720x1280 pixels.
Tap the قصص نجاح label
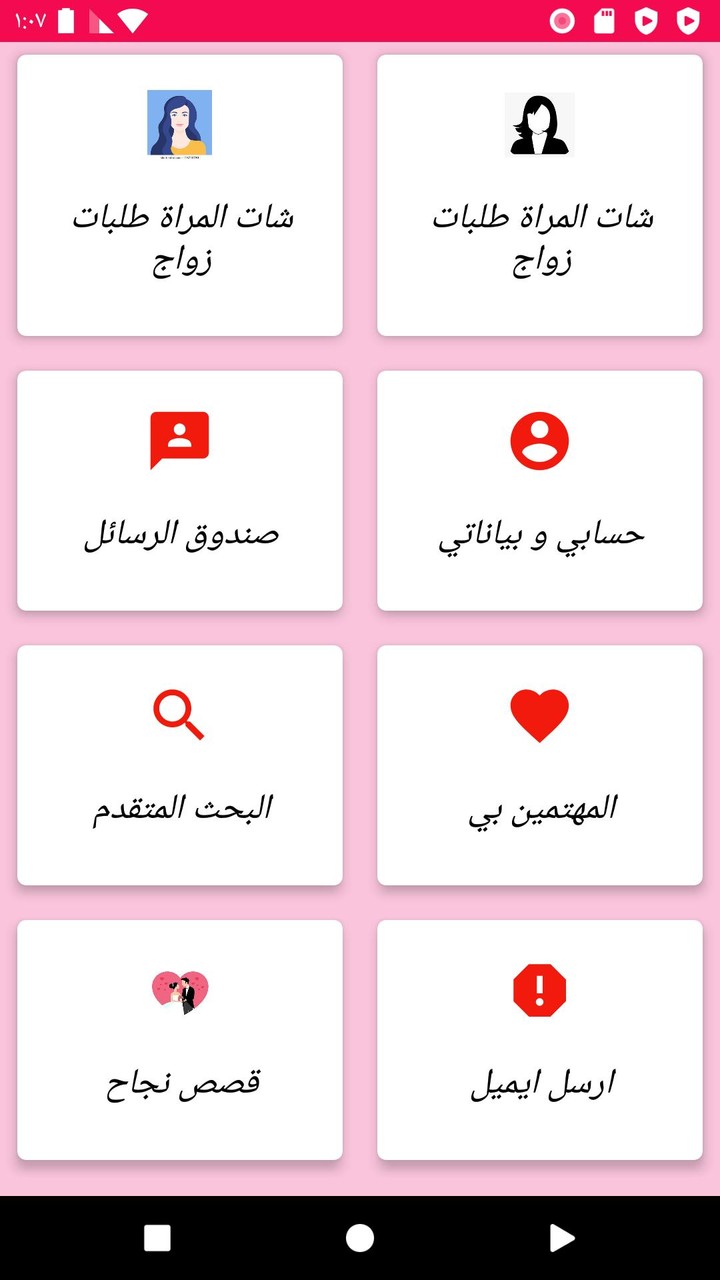click(179, 1081)
